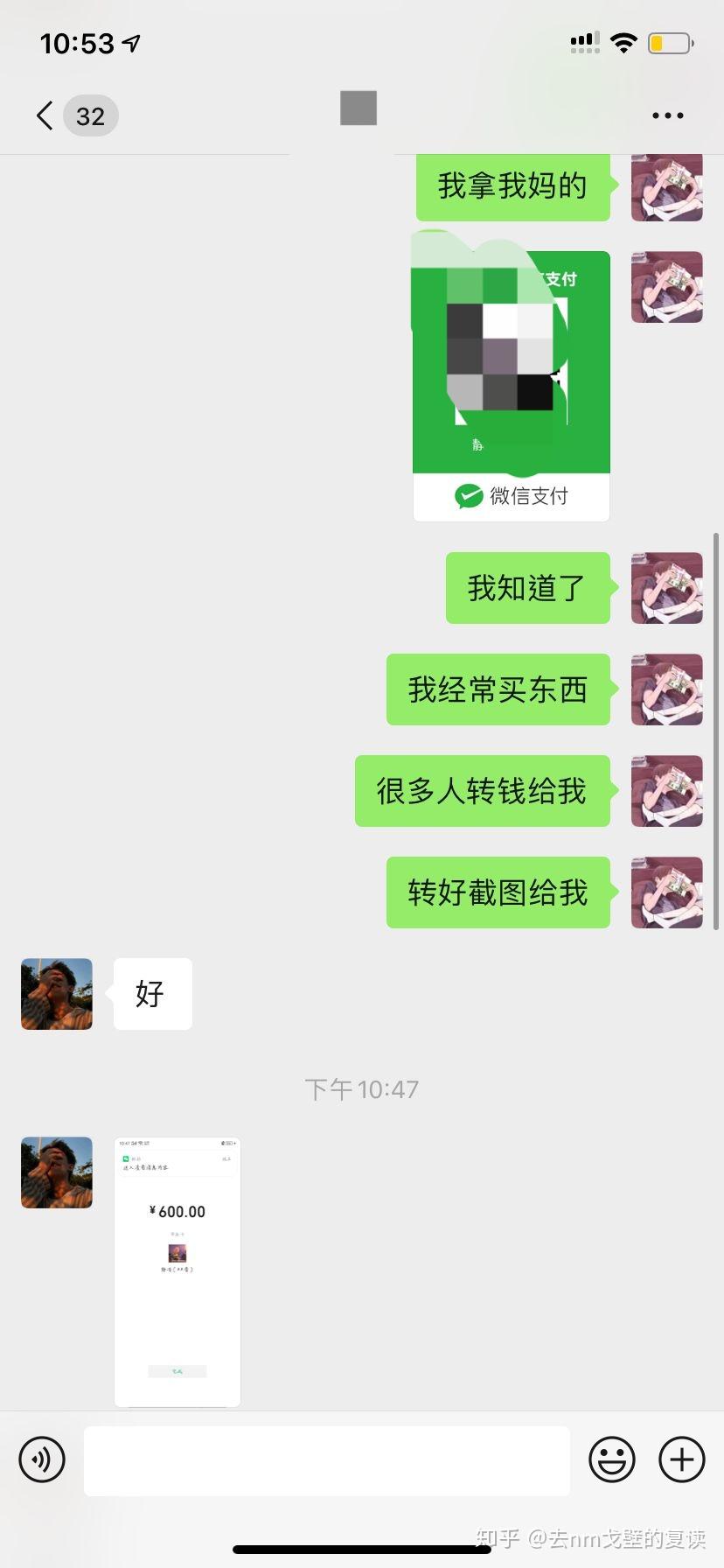This screenshot has height=1568, width=724.
Task: Open own avatar beside 我知道了
Action: coord(666,588)
